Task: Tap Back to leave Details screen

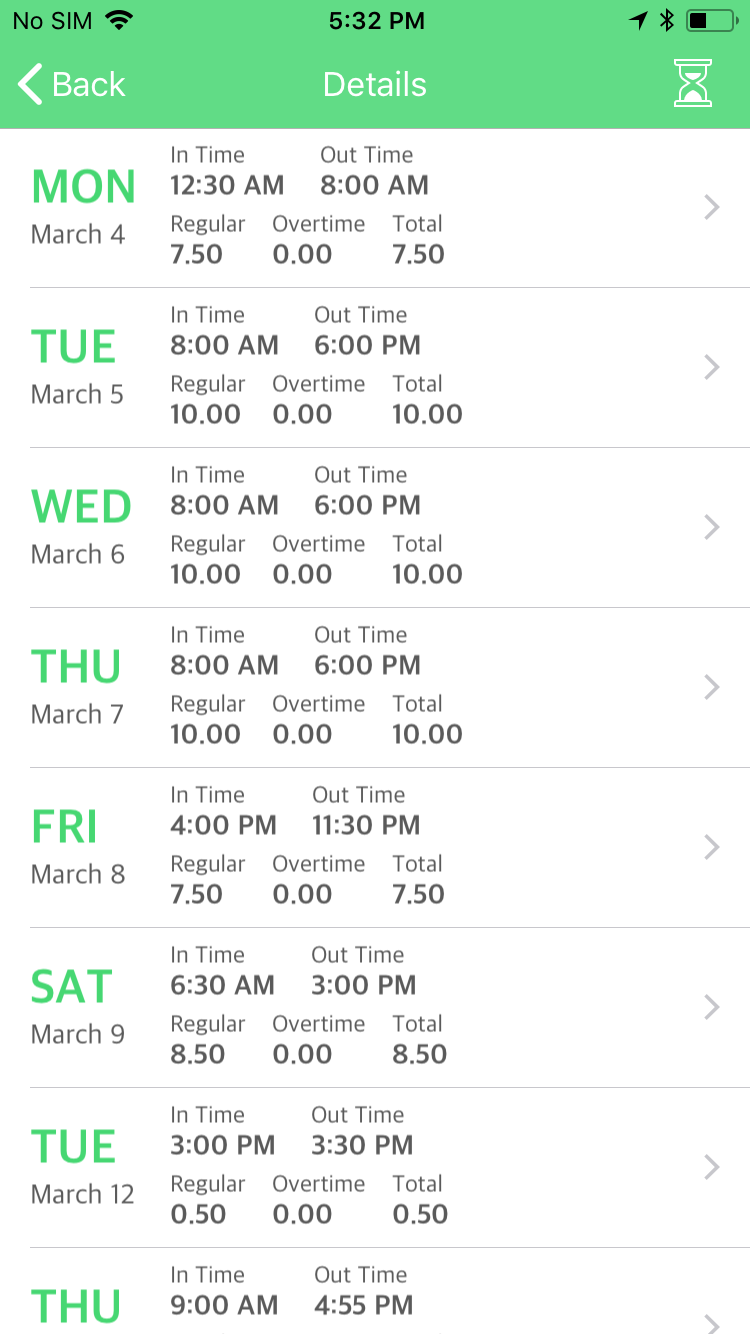Action: click(x=70, y=84)
